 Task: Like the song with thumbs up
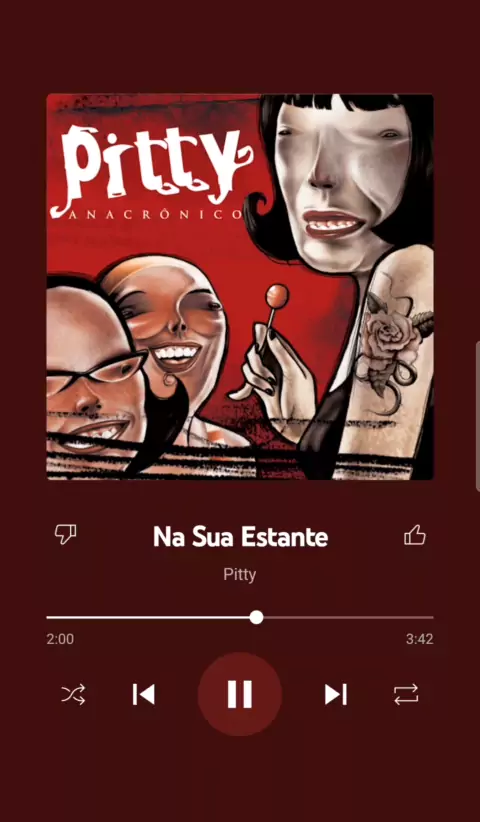click(x=414, y=535)
